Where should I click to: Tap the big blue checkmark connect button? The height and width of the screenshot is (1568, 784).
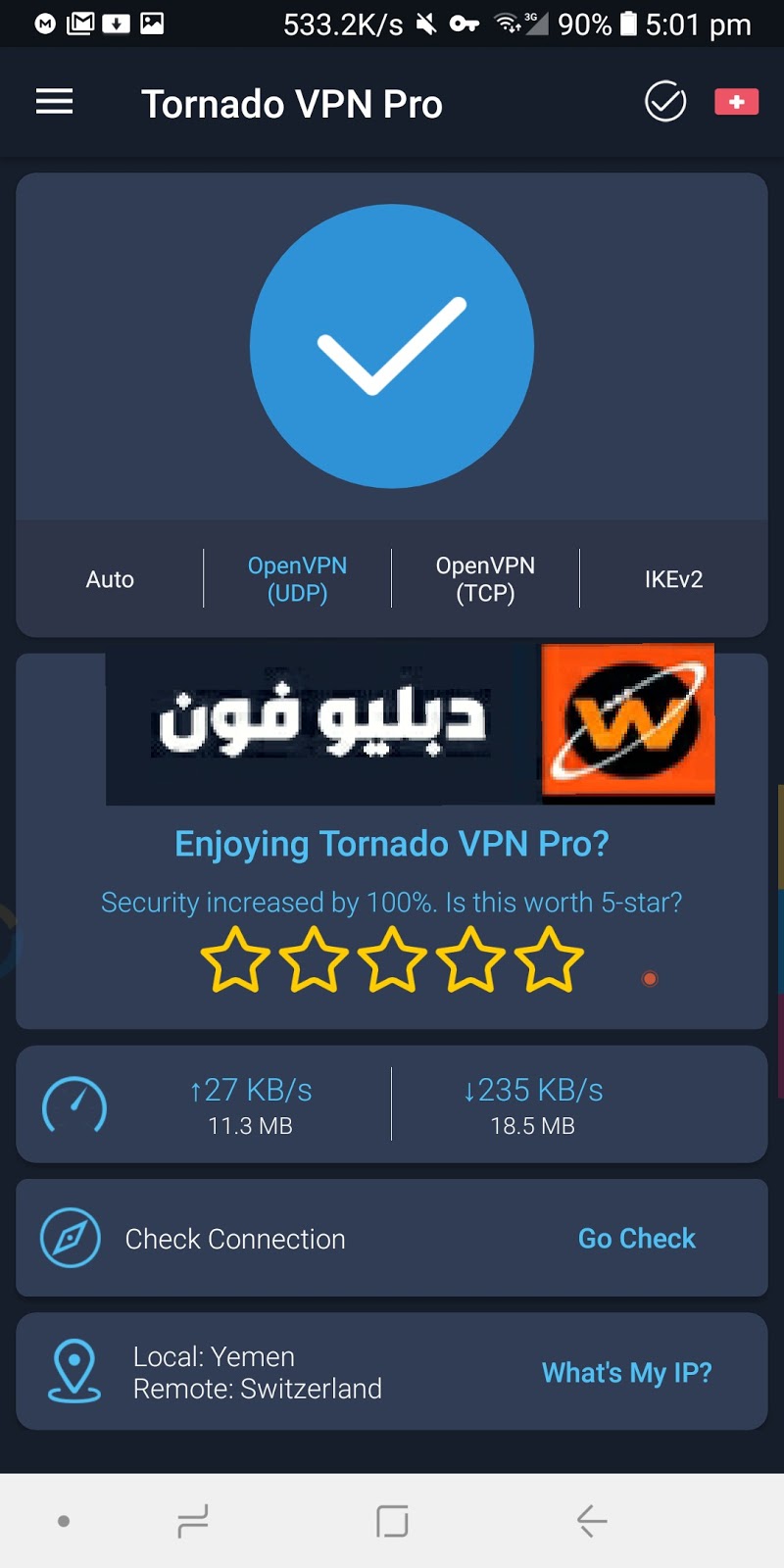tap(392, 346)
